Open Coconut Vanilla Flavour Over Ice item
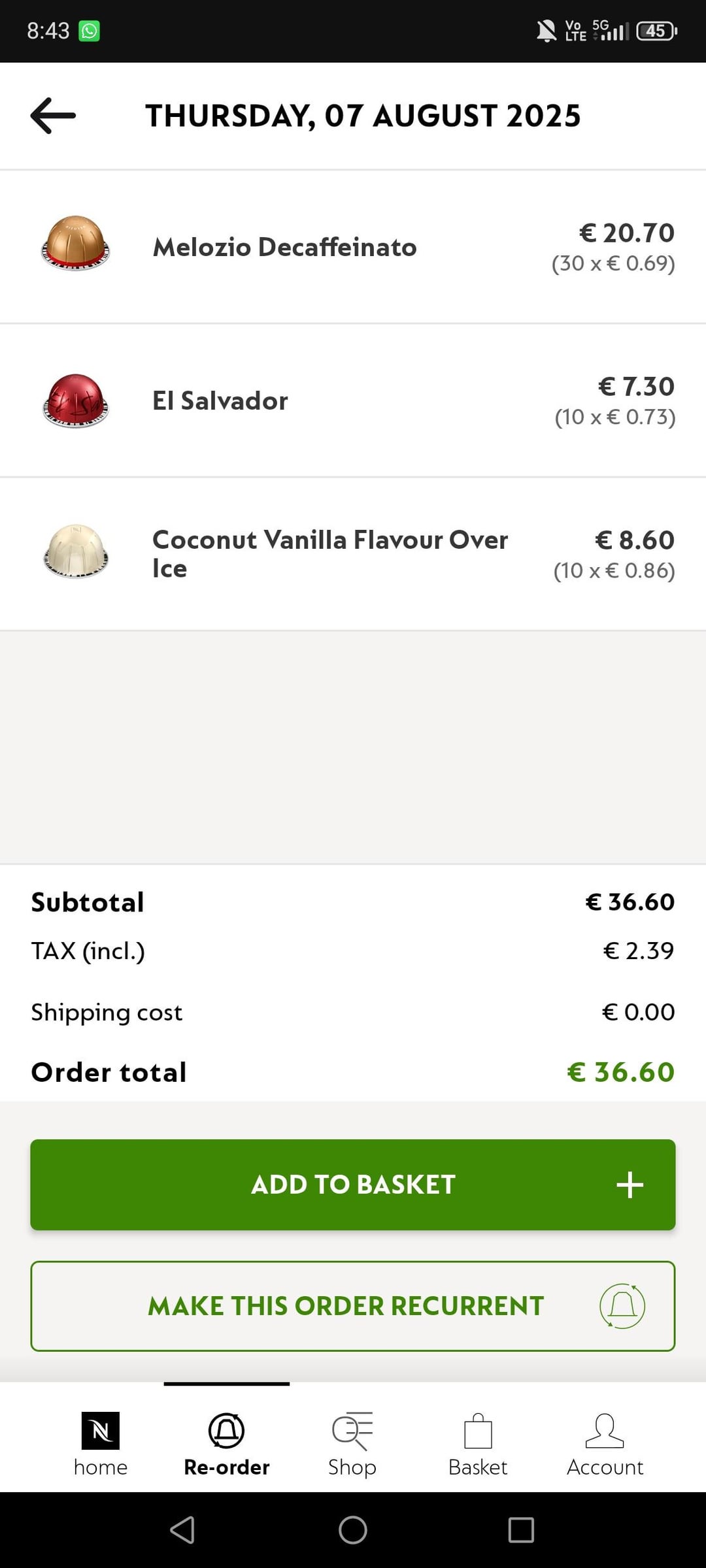 [330, 553]
